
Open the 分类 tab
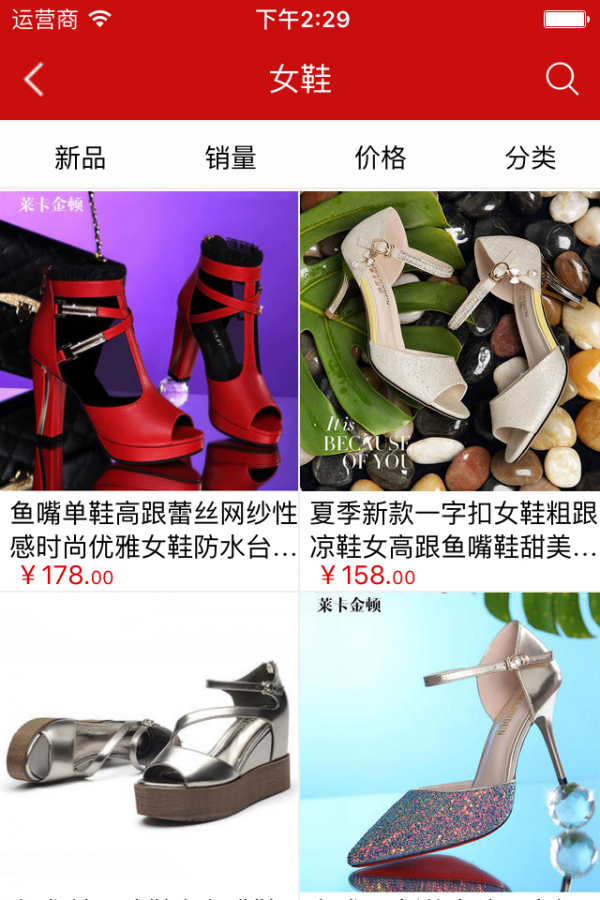point(530,158)
